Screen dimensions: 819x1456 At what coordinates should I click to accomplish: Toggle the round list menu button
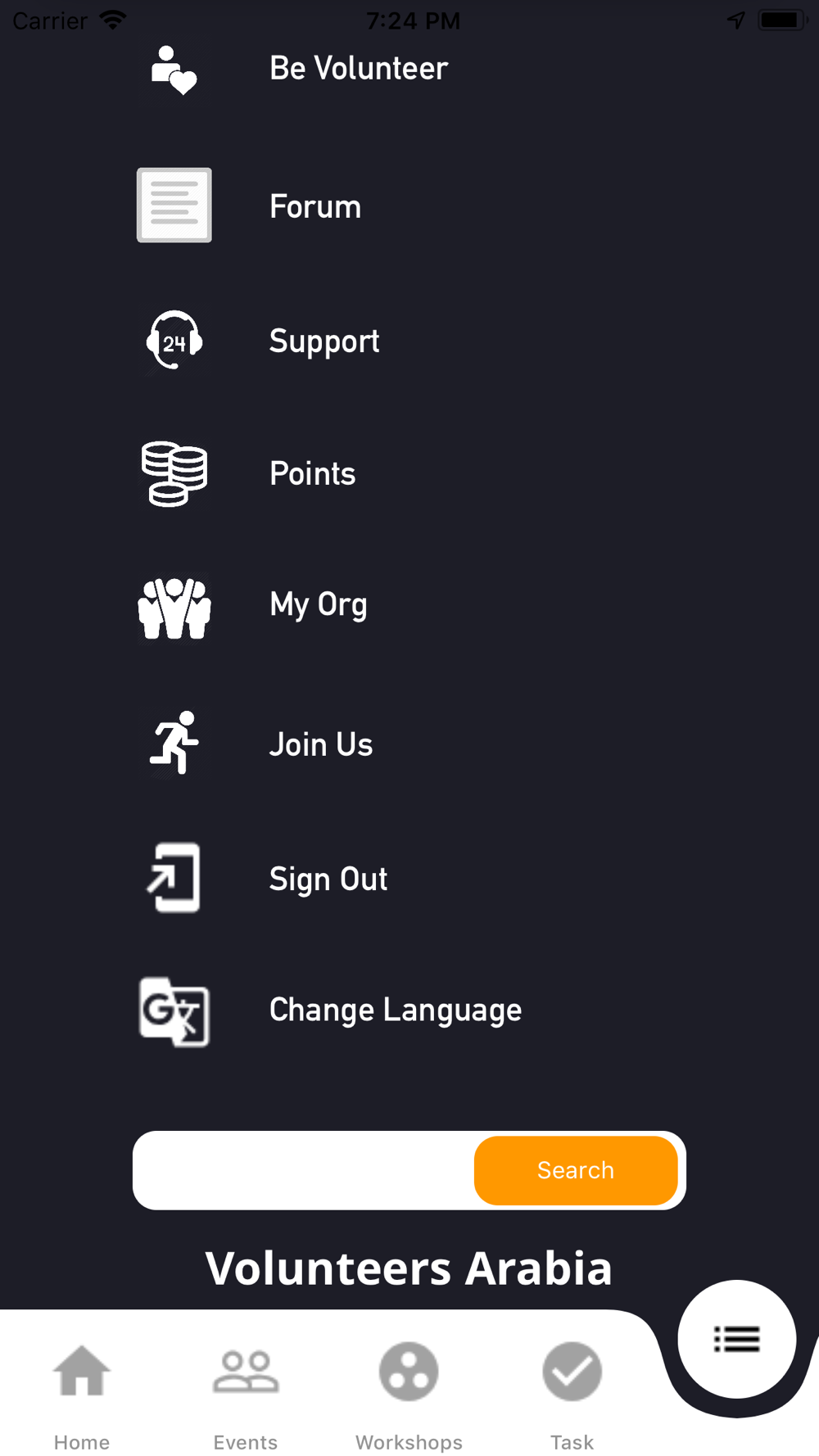[x=737, y=1339]
